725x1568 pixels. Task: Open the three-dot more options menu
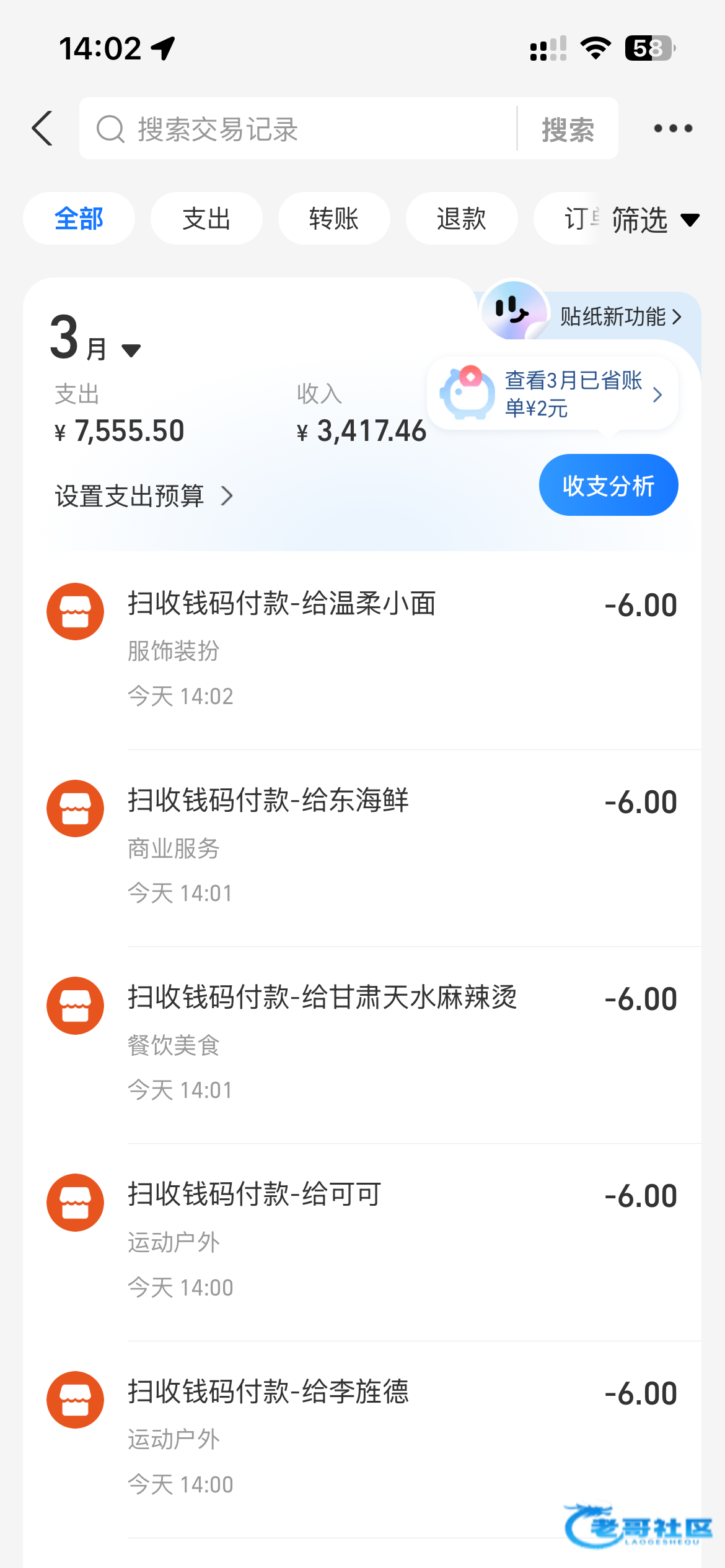point(673,129)
